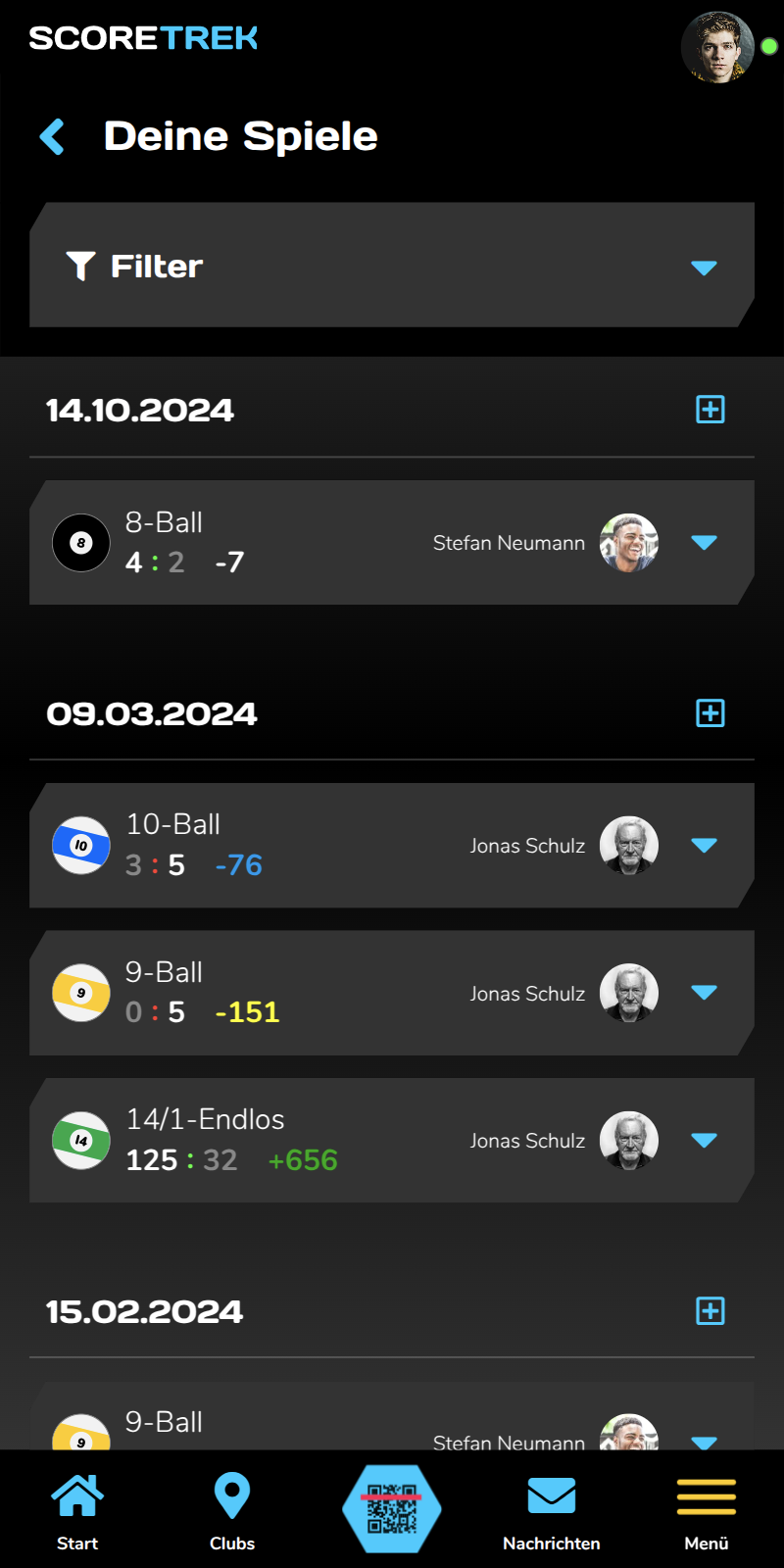The height and width of the screenshot is (1568, 784).
Task: Expand the 14/1-Endlos game details
Action: (x=704, y=1140)
